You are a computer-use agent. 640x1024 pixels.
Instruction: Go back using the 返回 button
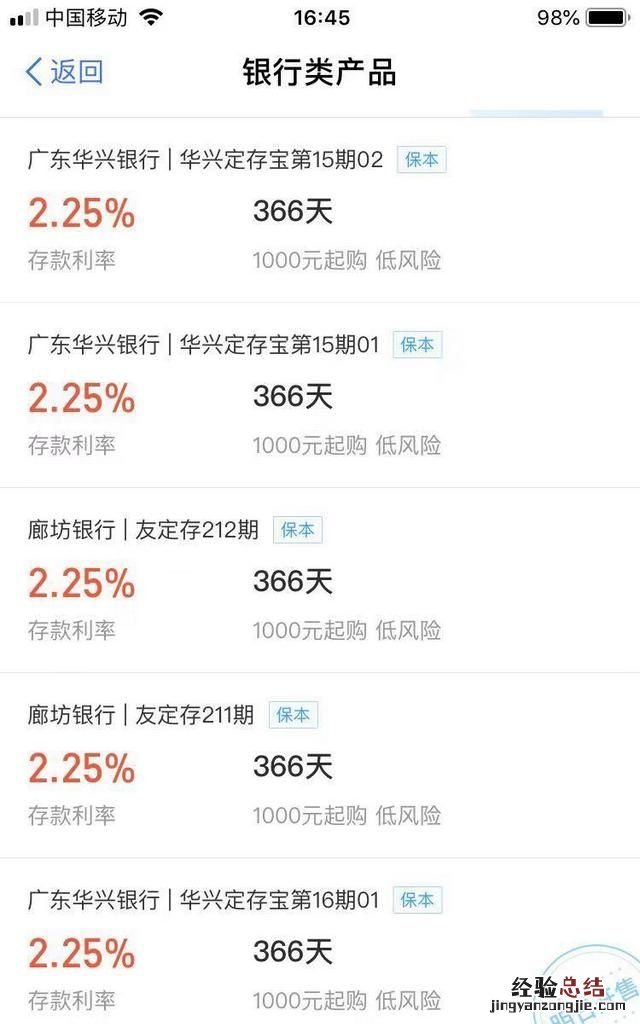click(x=64, y=72)
